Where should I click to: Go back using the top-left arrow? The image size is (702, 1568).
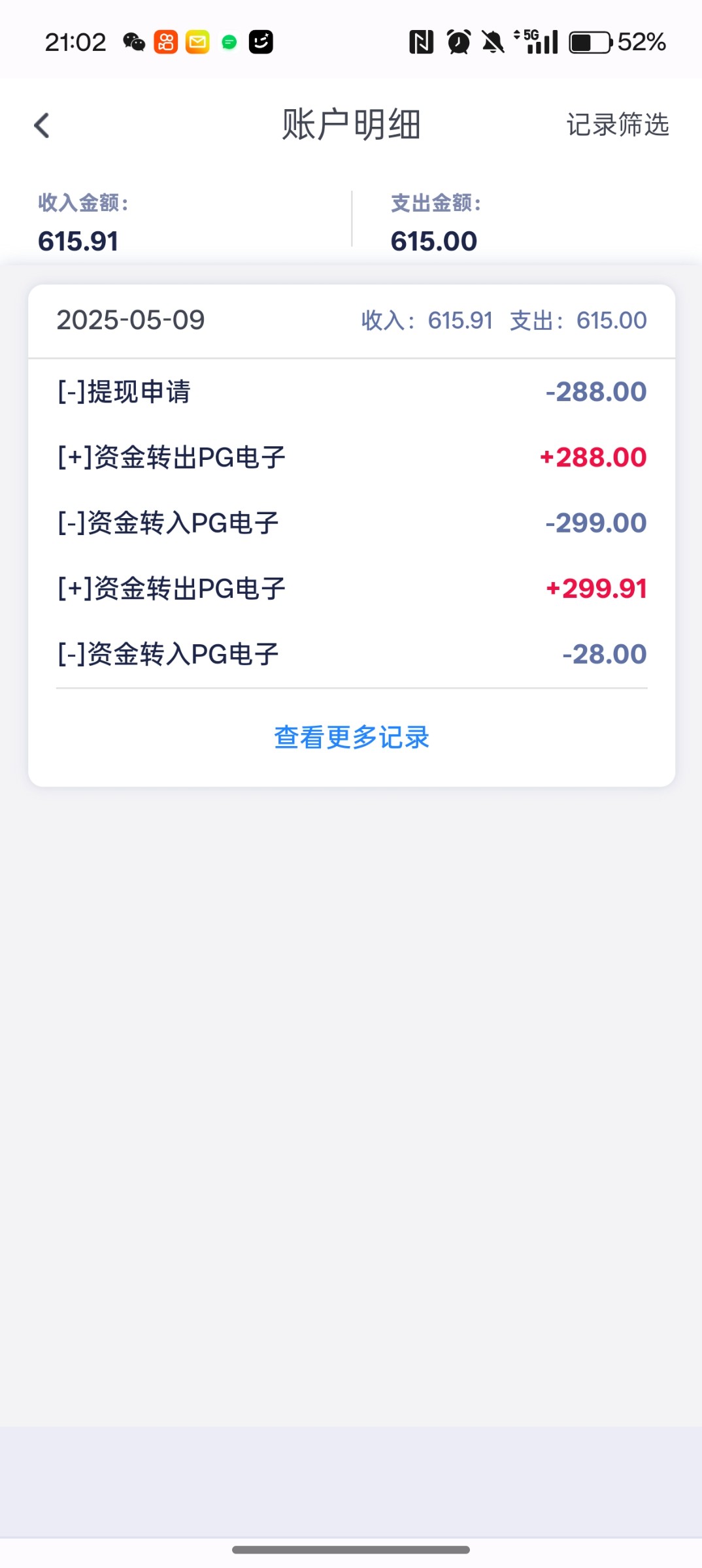pyautogui.click(x=42, y=125)
